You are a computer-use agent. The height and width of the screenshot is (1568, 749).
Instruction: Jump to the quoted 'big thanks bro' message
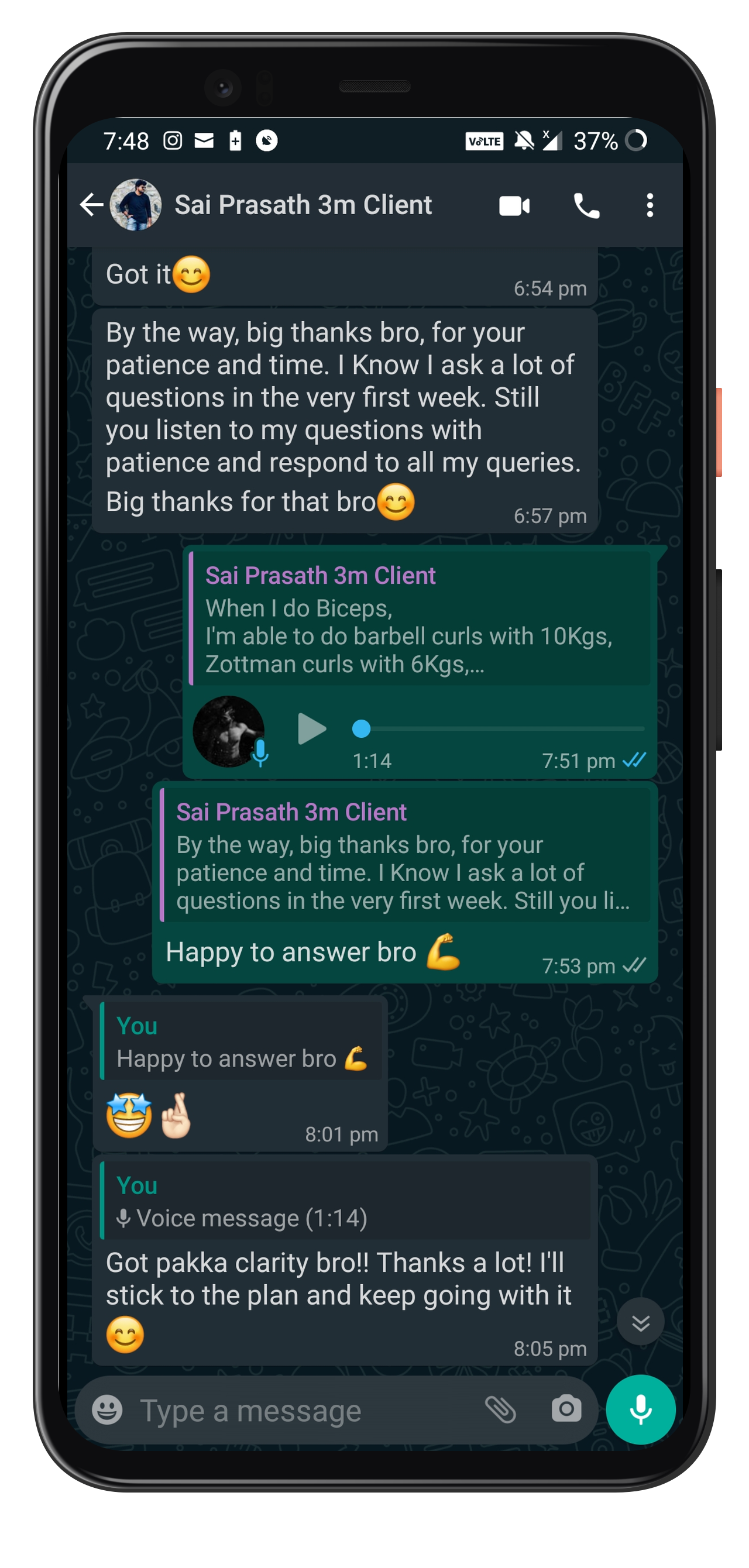(405, 855)
